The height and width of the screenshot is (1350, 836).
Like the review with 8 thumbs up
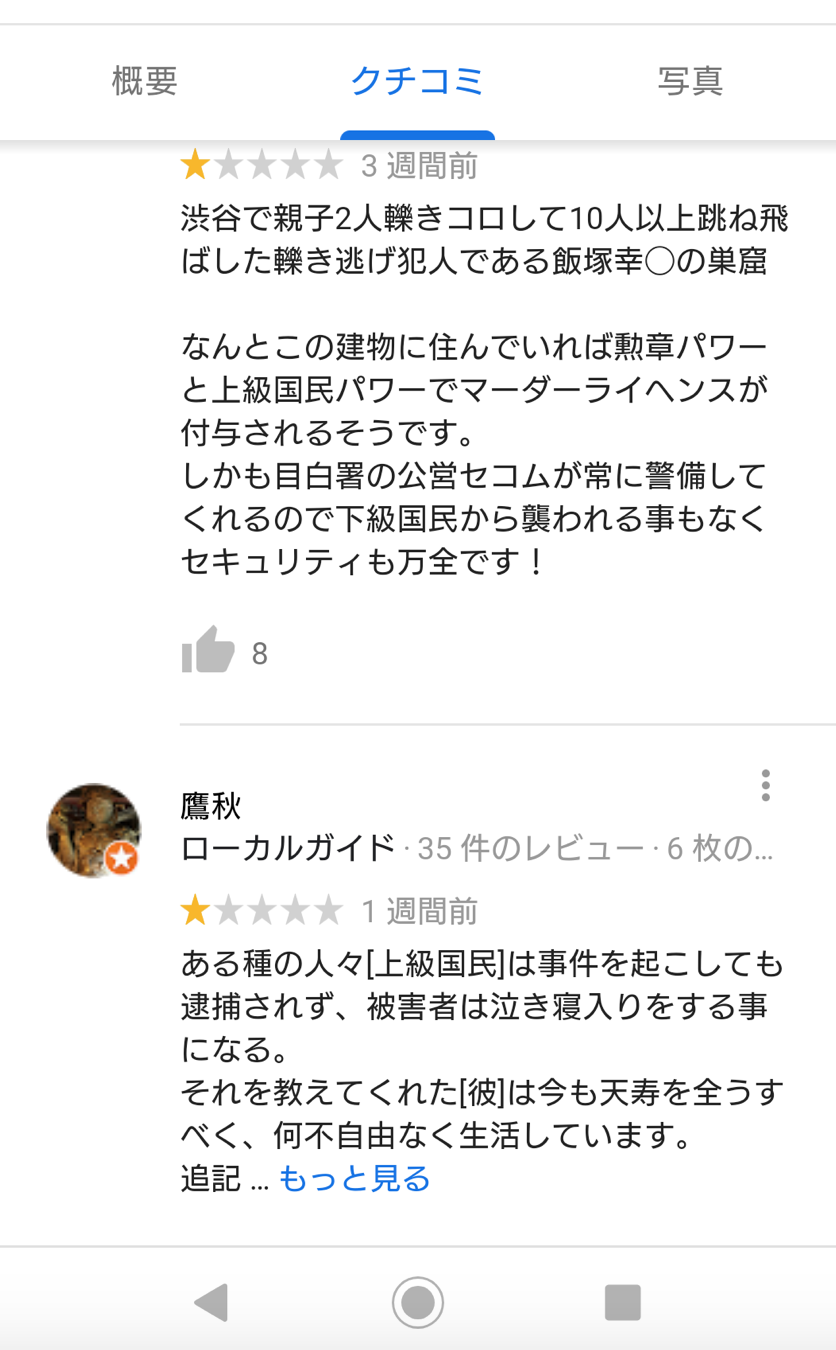point(208,651)
